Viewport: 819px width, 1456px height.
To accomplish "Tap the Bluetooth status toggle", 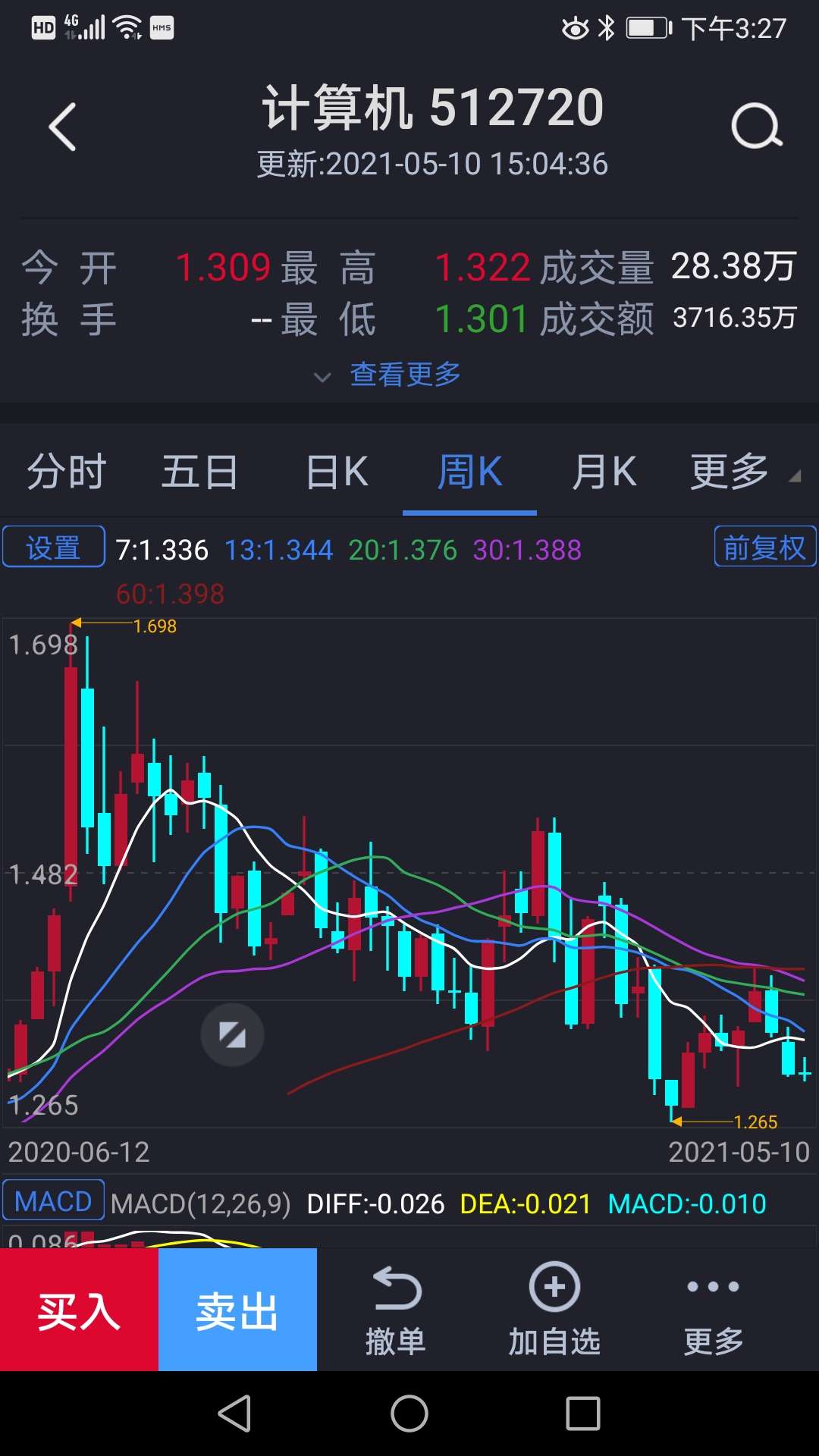I will 607,28.
